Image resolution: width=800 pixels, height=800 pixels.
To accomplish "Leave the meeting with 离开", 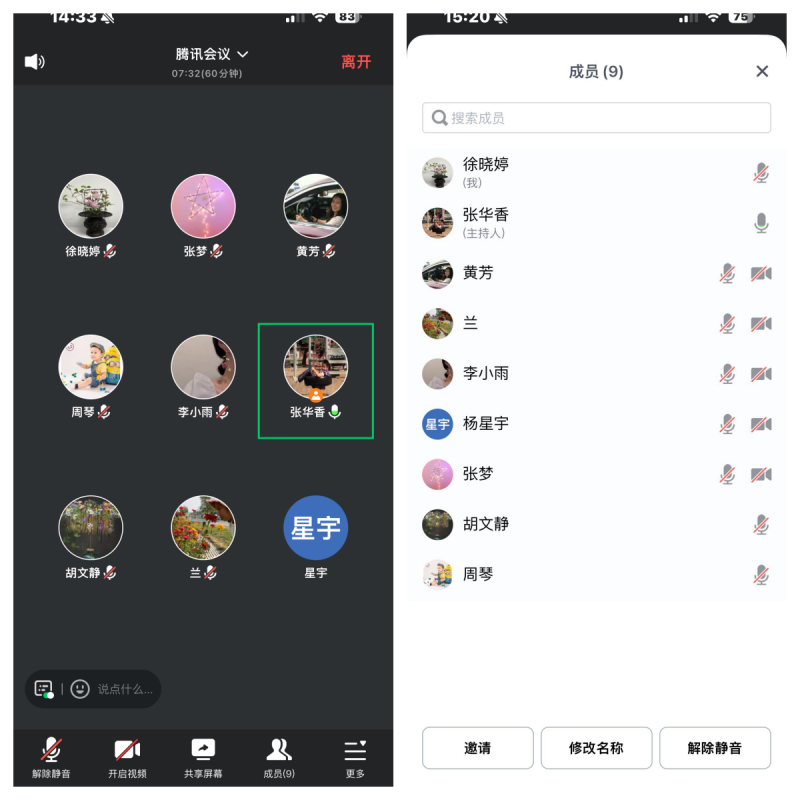I will click(356, 62).
